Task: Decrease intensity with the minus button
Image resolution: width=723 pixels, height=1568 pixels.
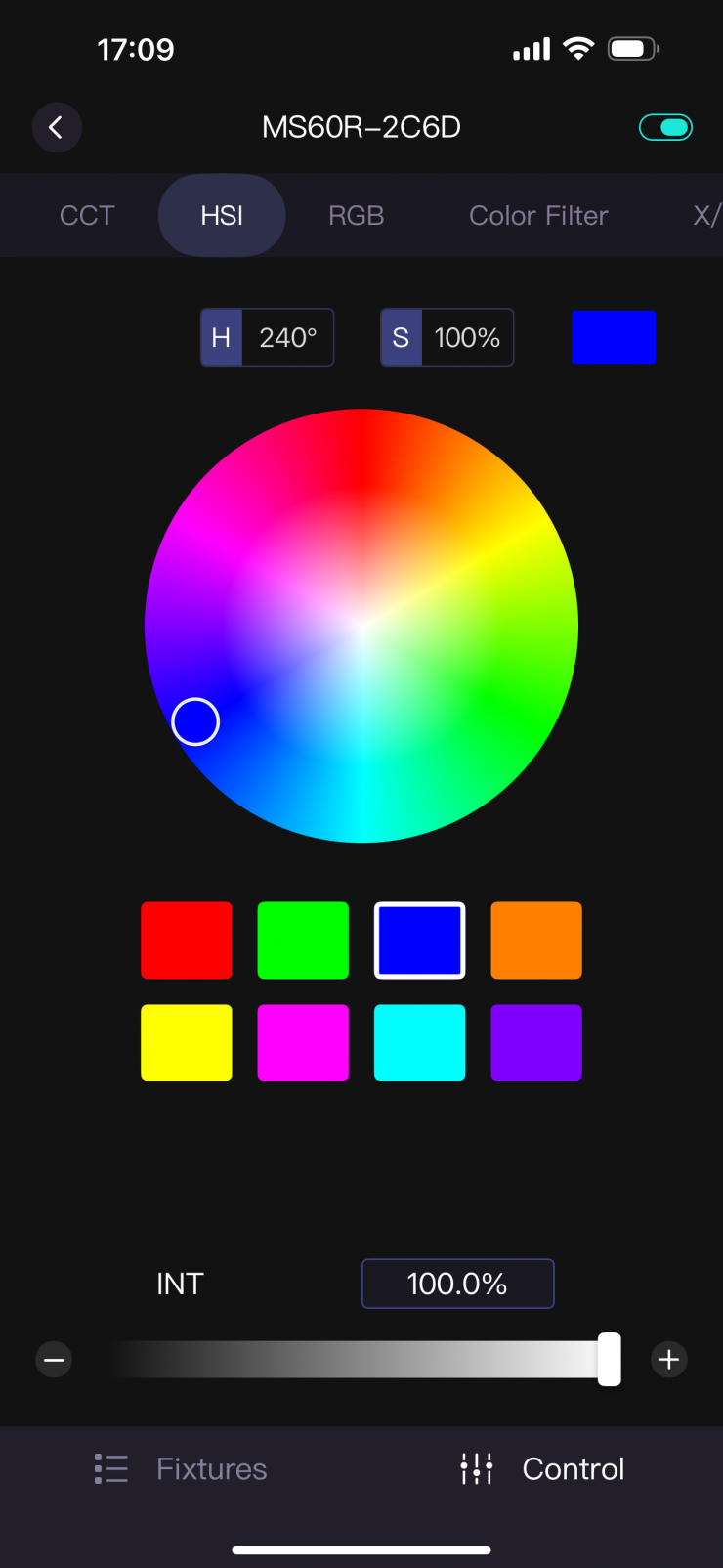Action: 54,1360
